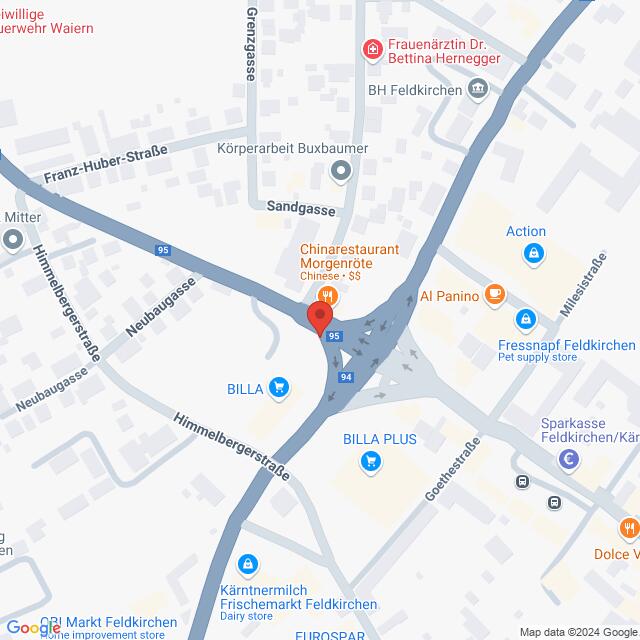
Task: Tap the bus stop icon near Goethestraße
Action: tap(522, 481)
